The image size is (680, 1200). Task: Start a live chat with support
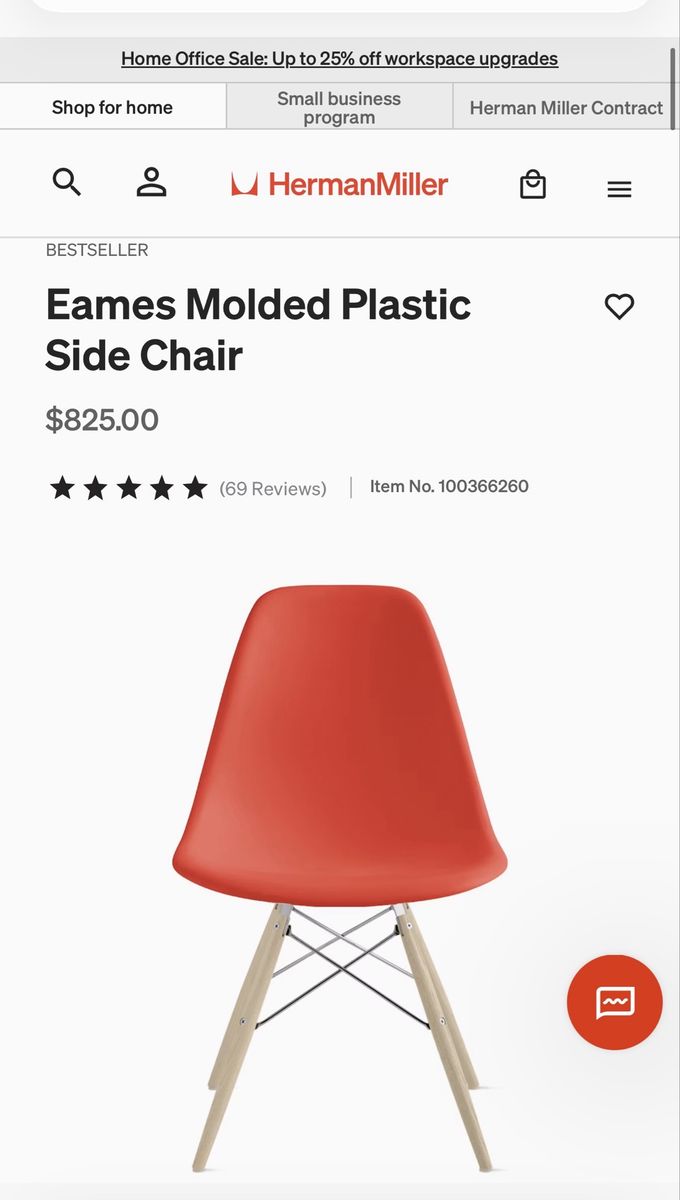coord(615,1002)
